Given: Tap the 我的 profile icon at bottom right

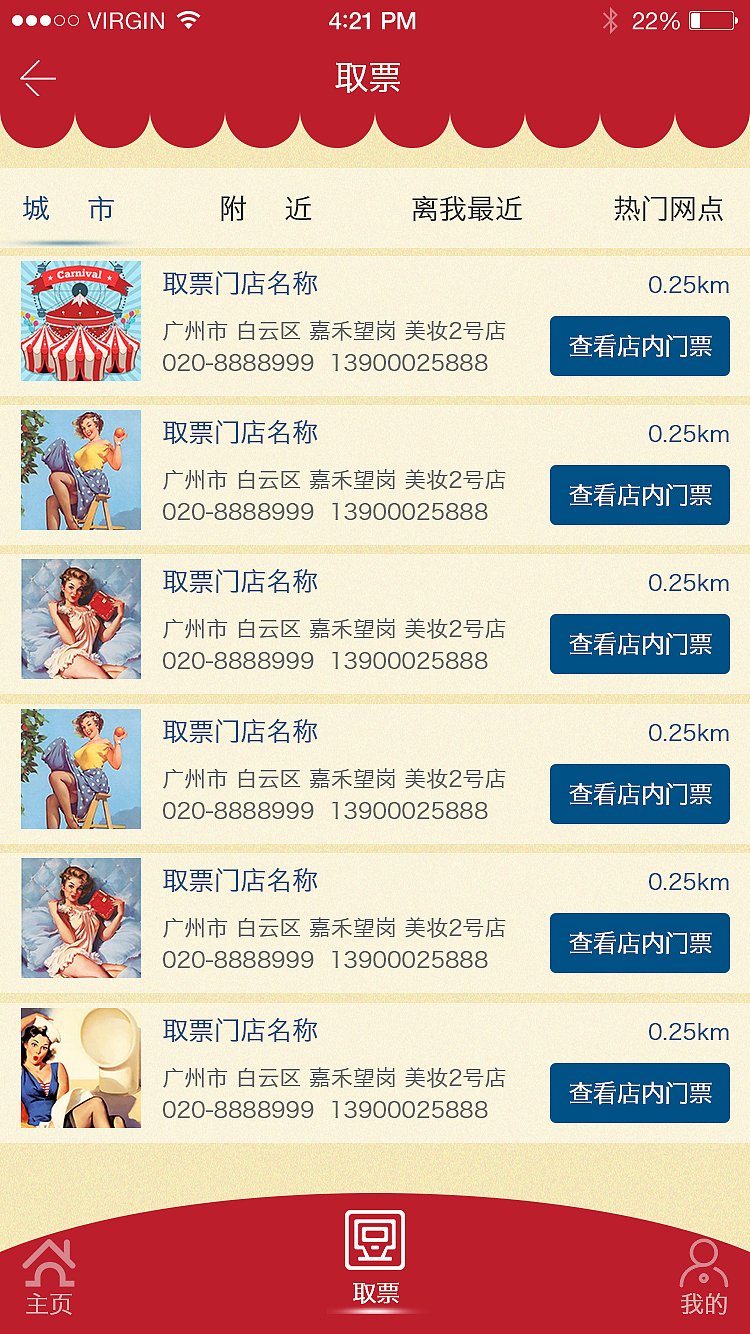Looking at the screenshot, I should (x=703, y=1265).
